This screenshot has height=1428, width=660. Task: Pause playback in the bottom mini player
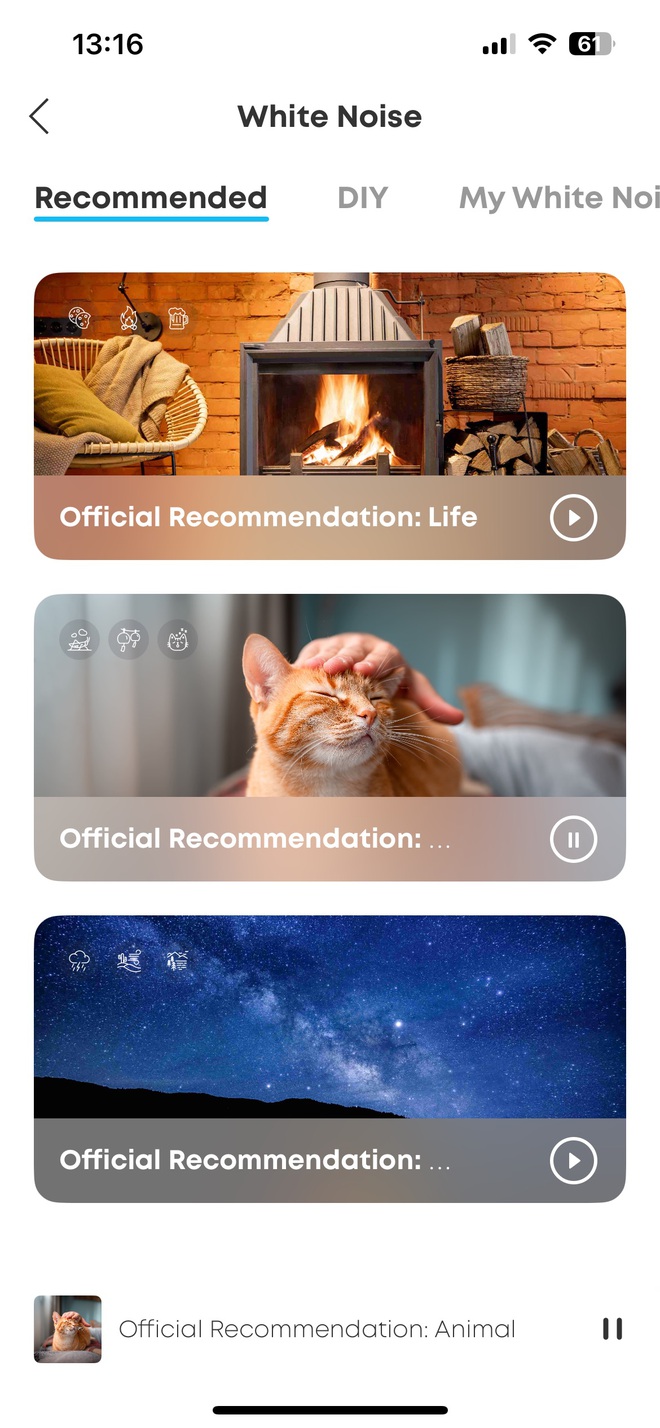pos(612,1329)
